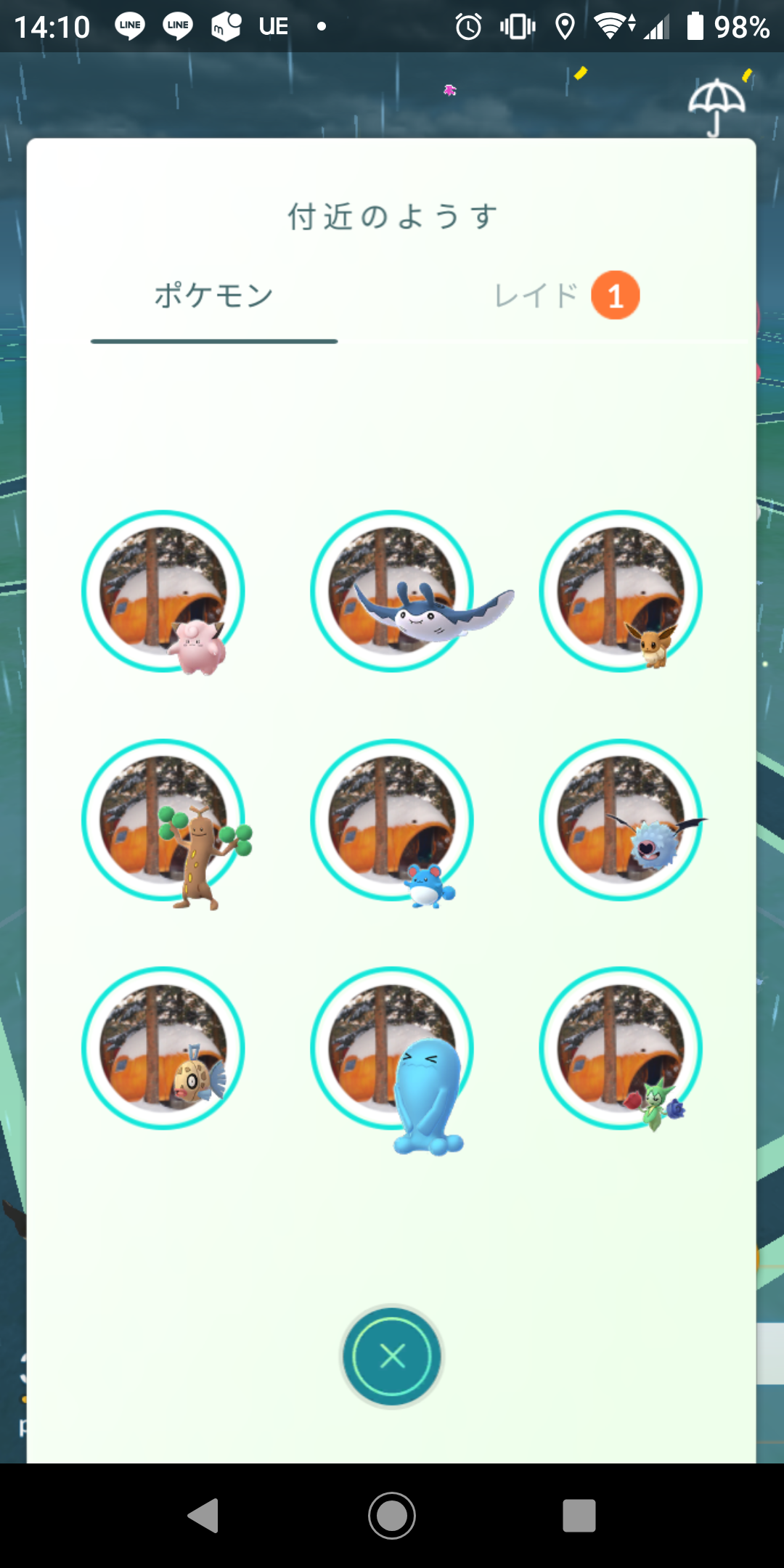
Task: Open the nearby Clefairy entry
Action: (x=163, y=592)
